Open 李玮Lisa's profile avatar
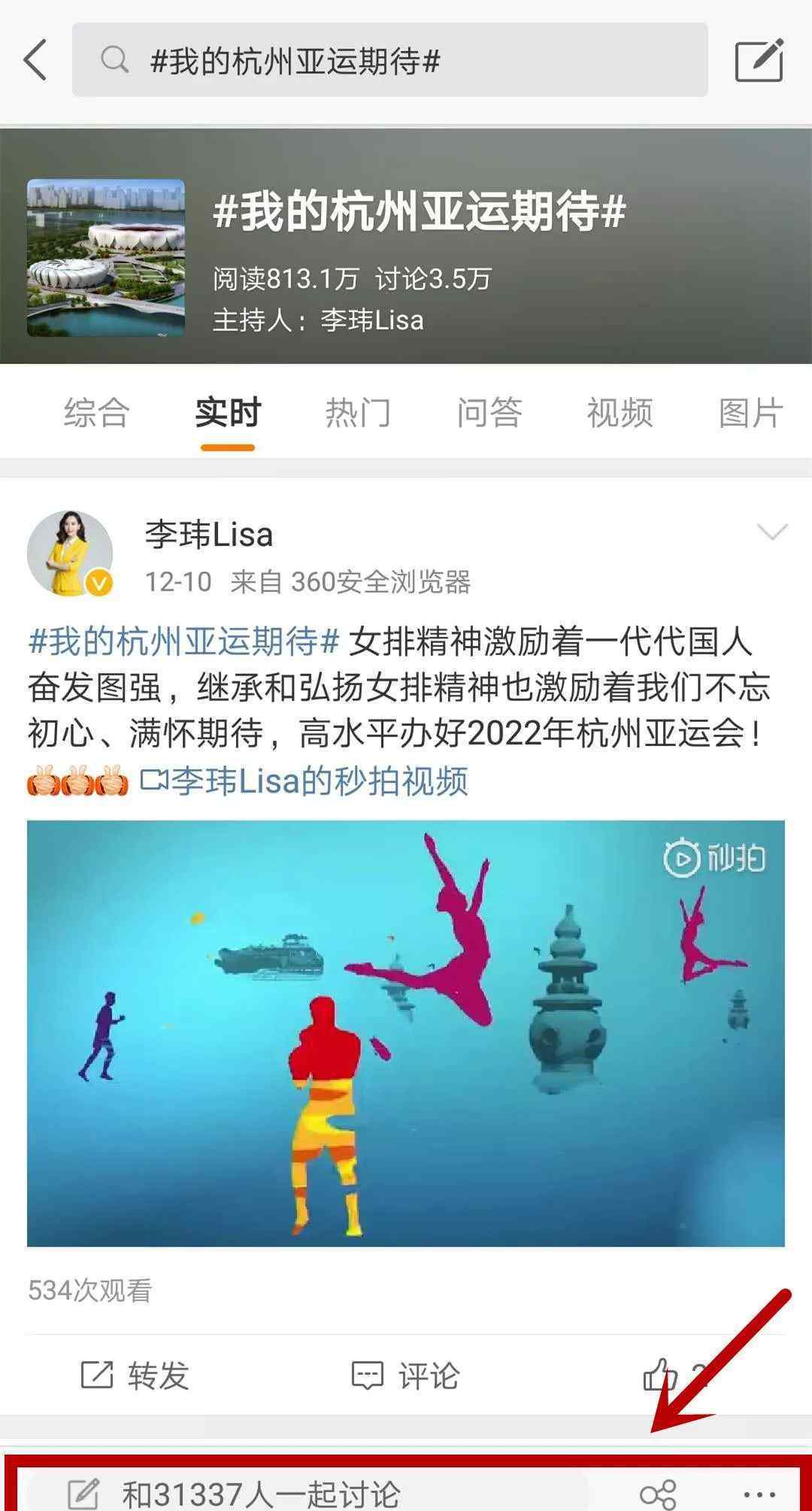The image size is (812, 1511). click(x=71, y=554)
